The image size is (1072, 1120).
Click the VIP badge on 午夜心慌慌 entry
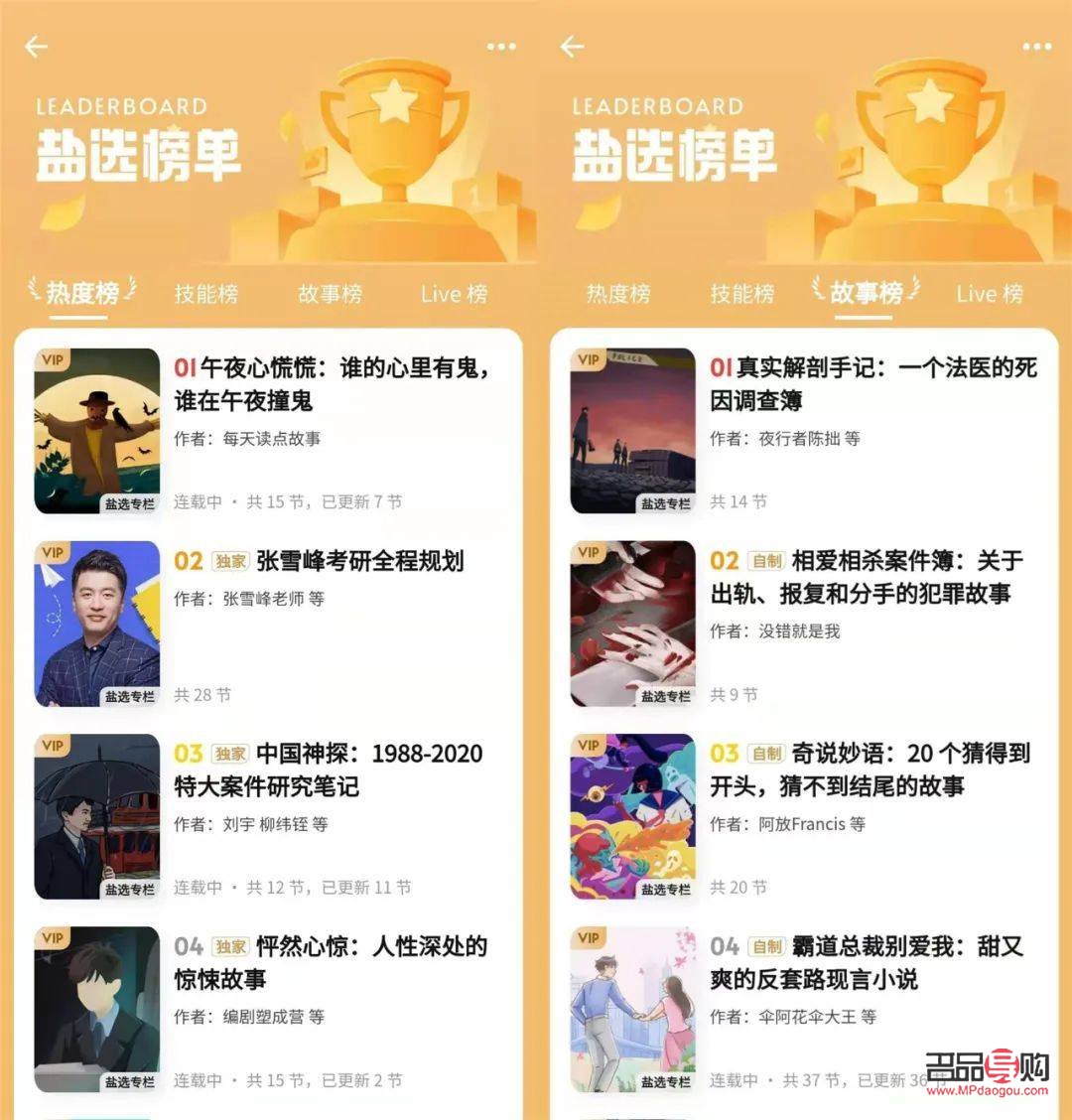click(55, 359)
